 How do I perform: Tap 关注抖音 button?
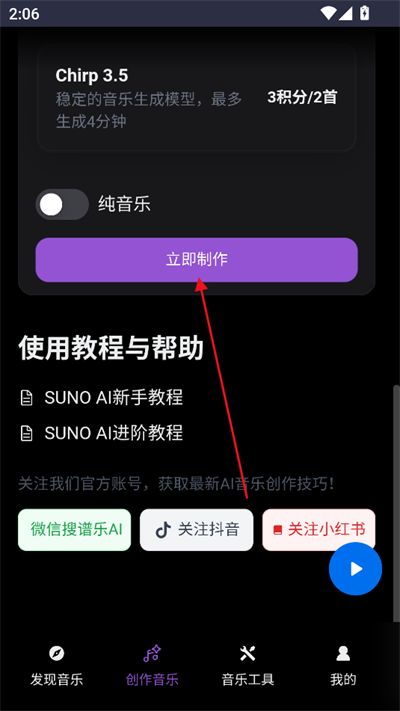[x=196, y=530]
